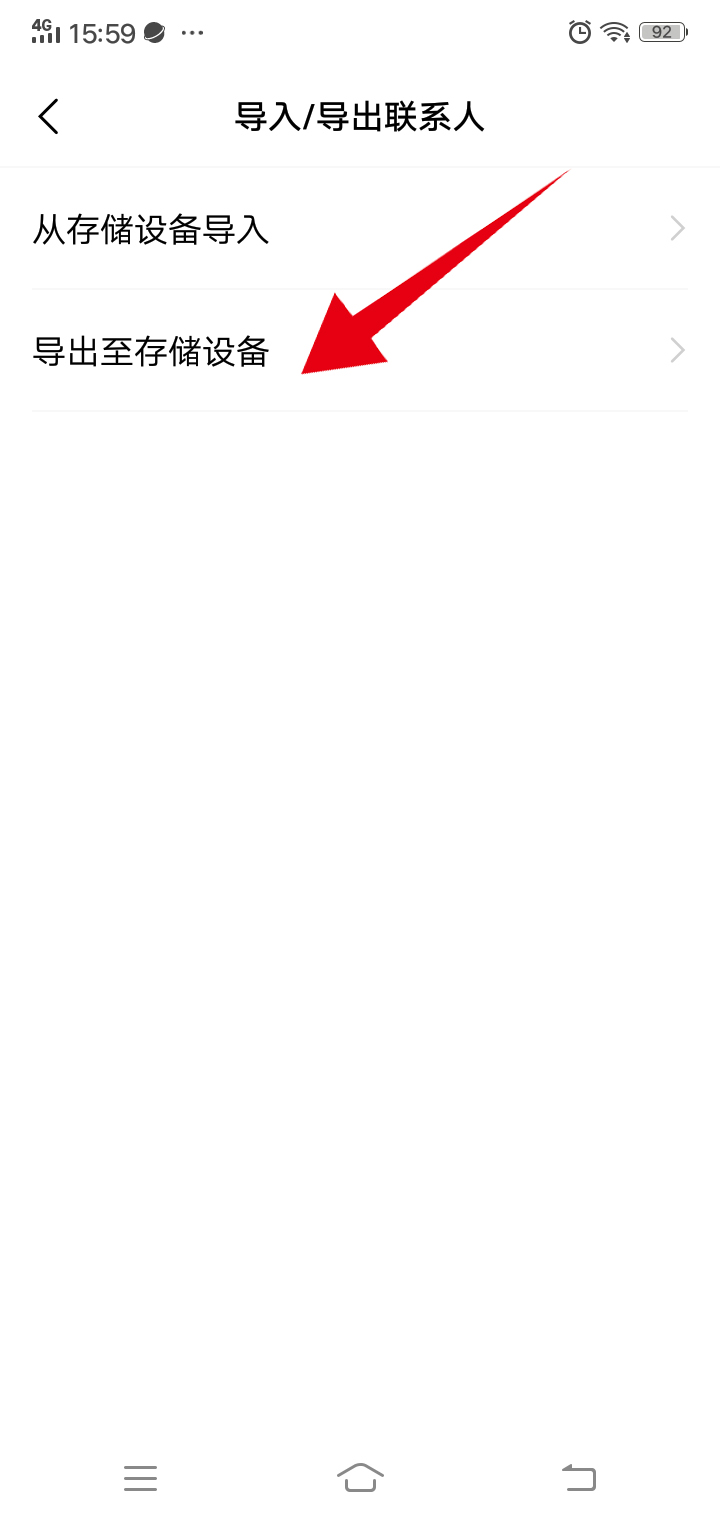
Task: Go to the home screen
Action: point(360,1477)
